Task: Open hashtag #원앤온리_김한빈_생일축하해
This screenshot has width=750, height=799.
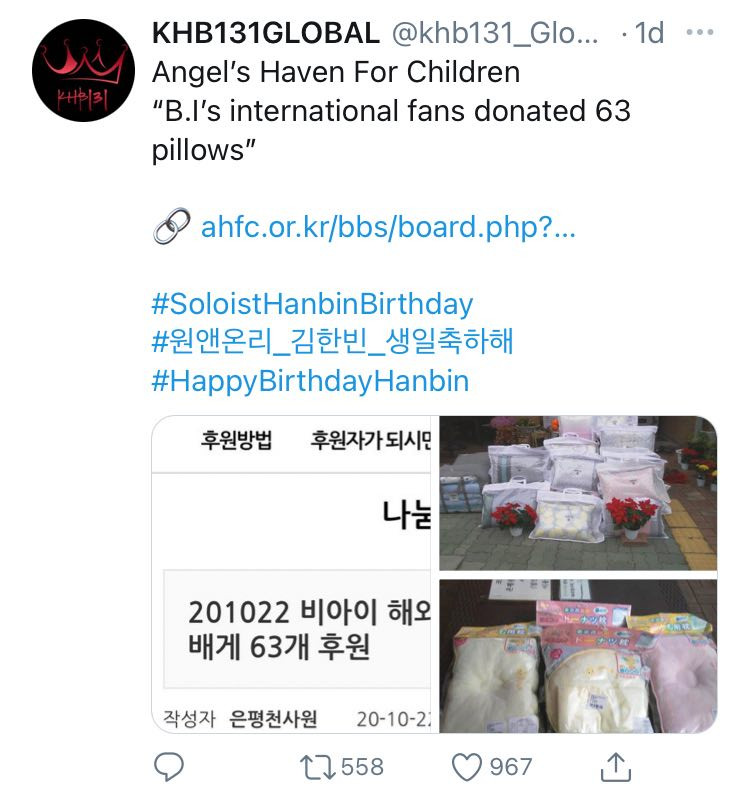Action: pyautogui.click(x=332, y=341)
